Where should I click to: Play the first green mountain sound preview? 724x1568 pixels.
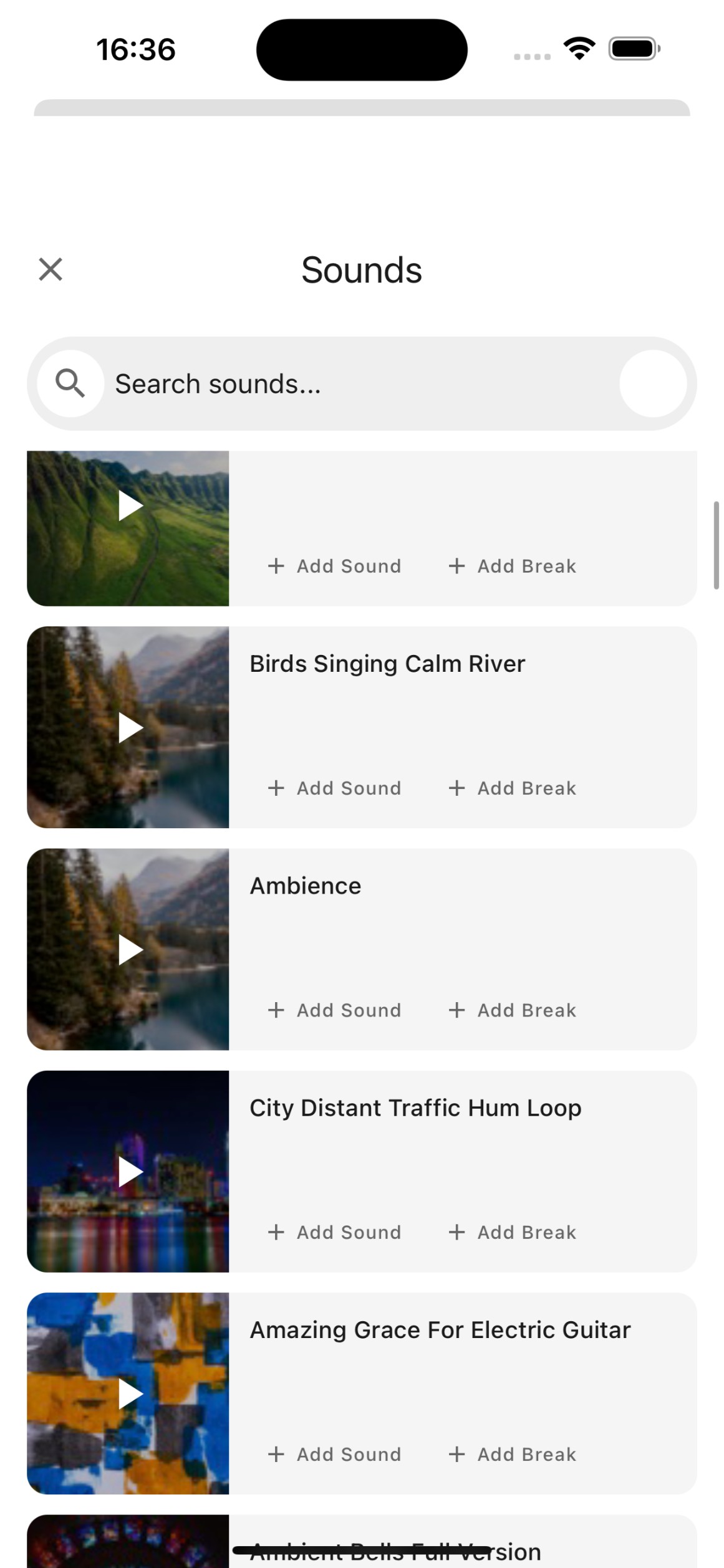129,505
